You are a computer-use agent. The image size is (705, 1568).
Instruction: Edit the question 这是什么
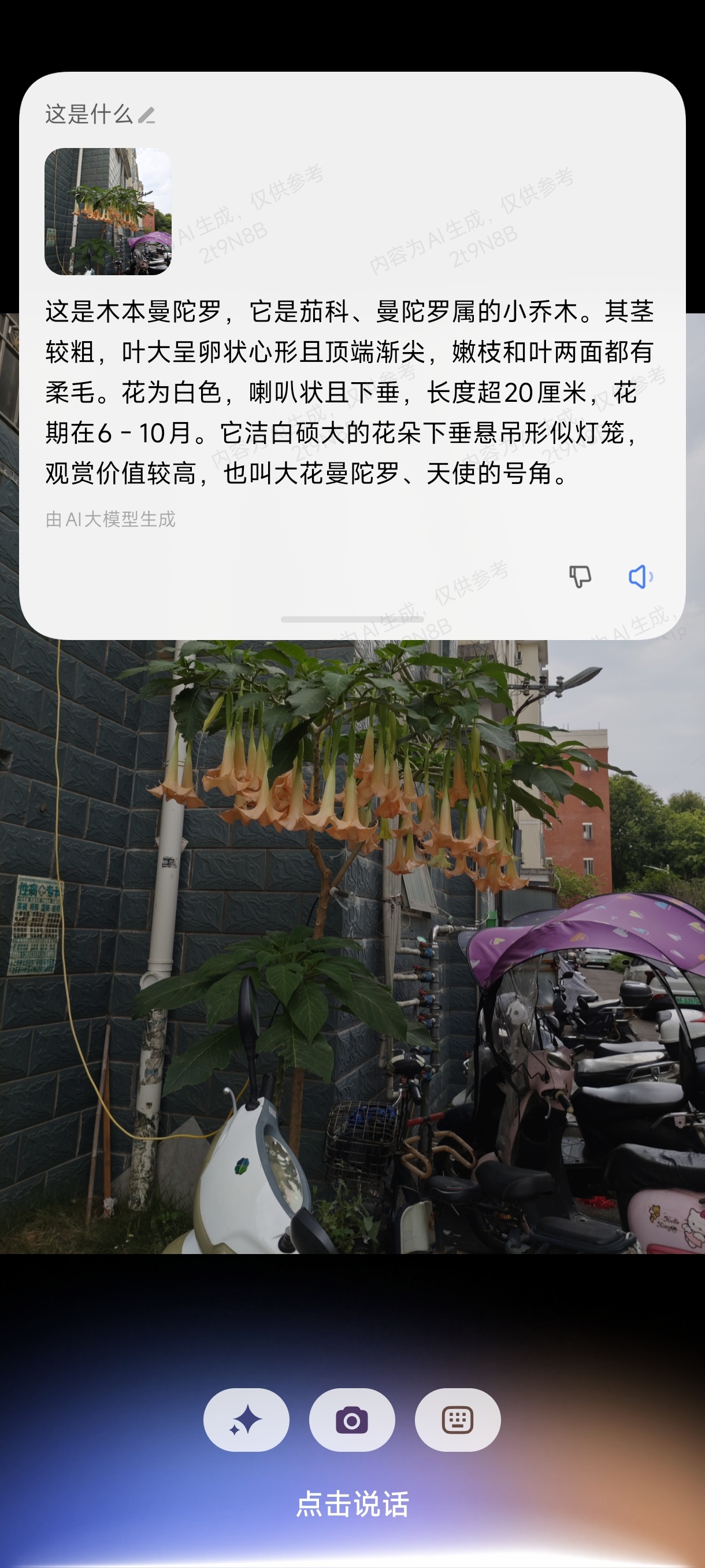146,114
